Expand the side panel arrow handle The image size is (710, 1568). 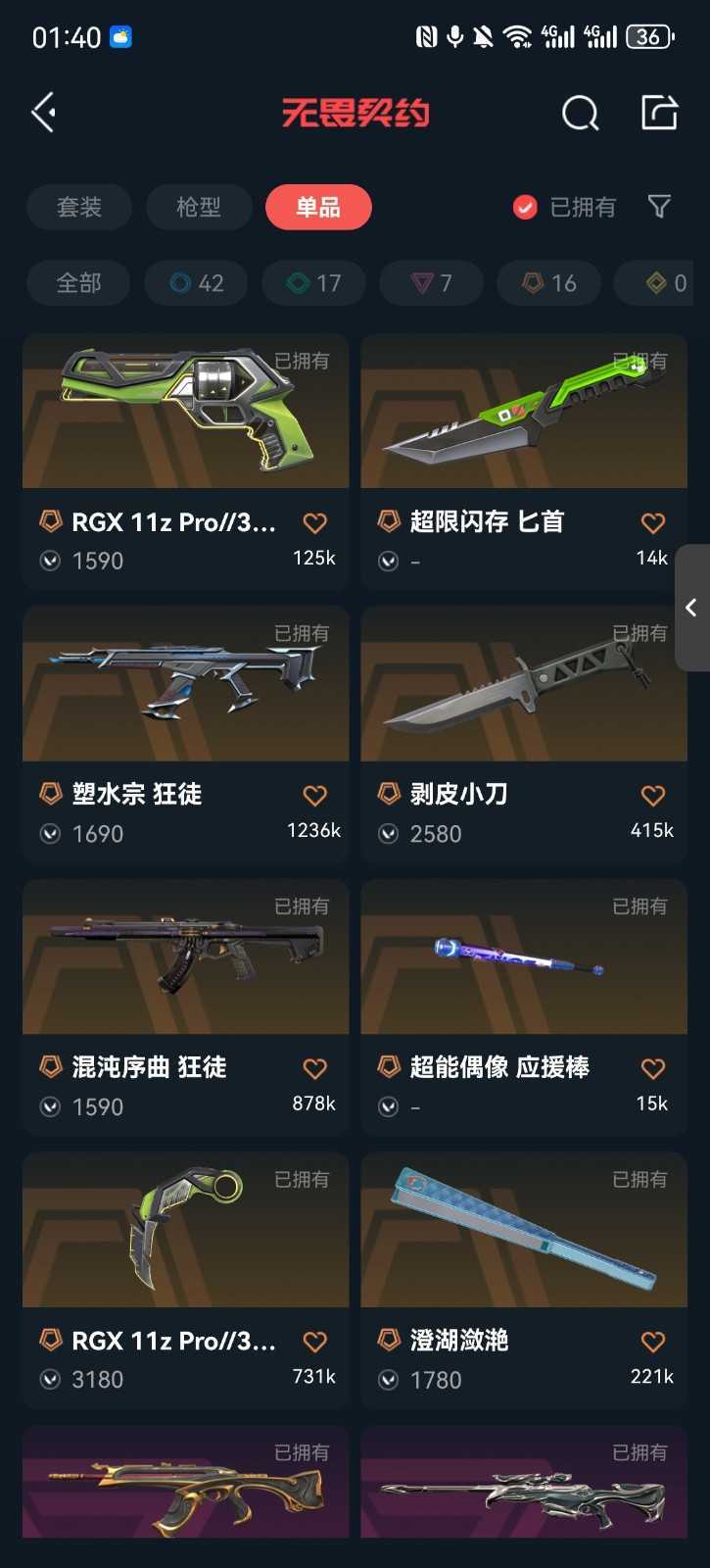691,608
